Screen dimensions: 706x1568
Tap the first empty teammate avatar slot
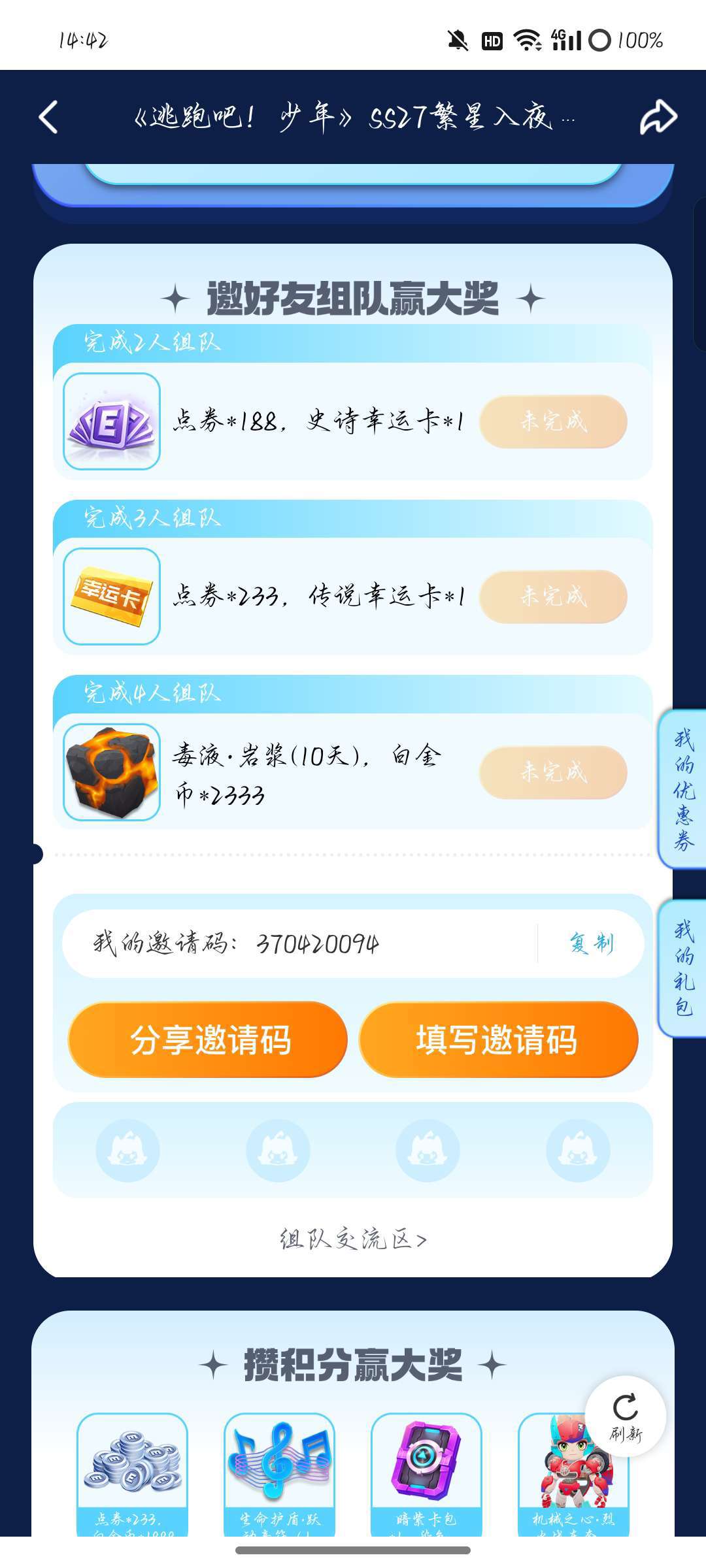click(127, 1151)
